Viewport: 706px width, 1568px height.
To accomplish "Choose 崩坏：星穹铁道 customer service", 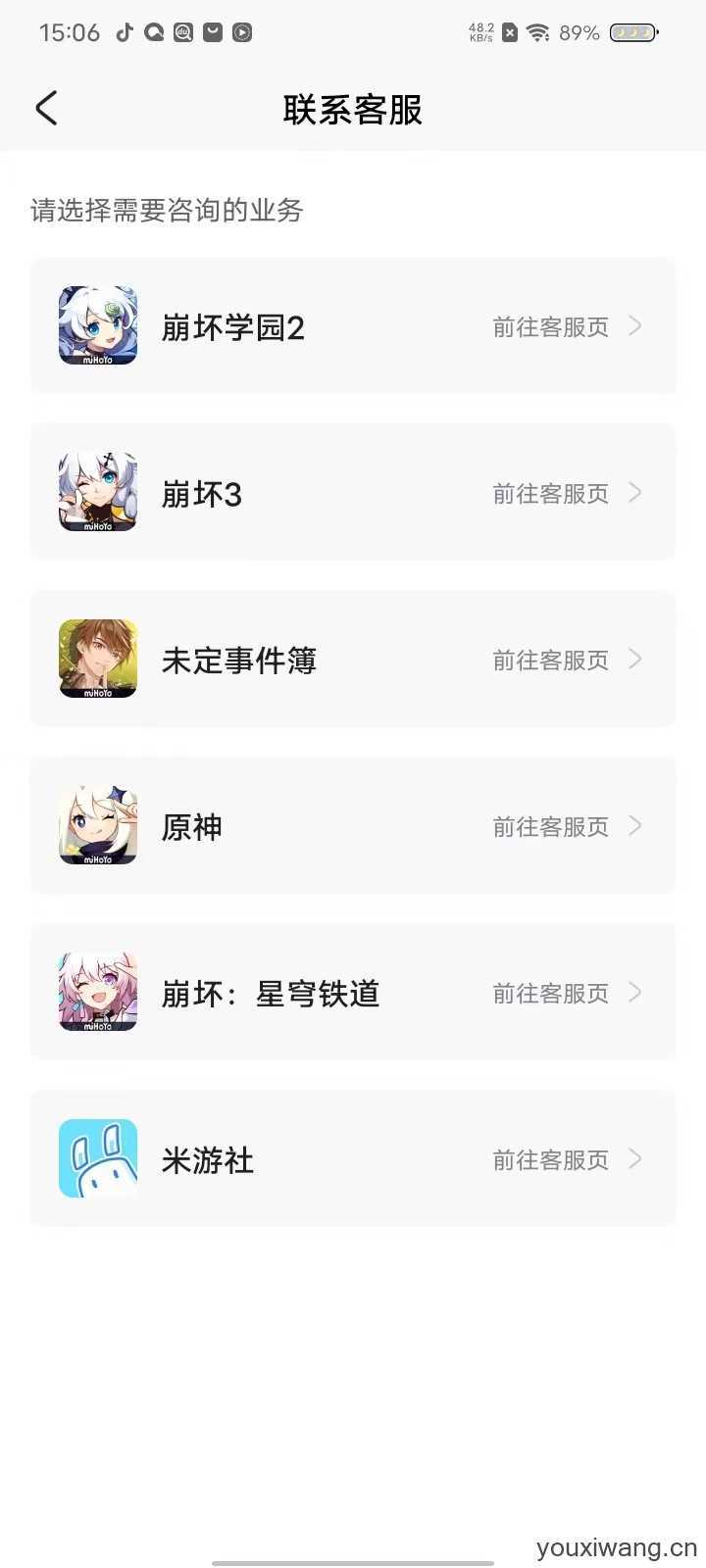I will tap(353, 993).
